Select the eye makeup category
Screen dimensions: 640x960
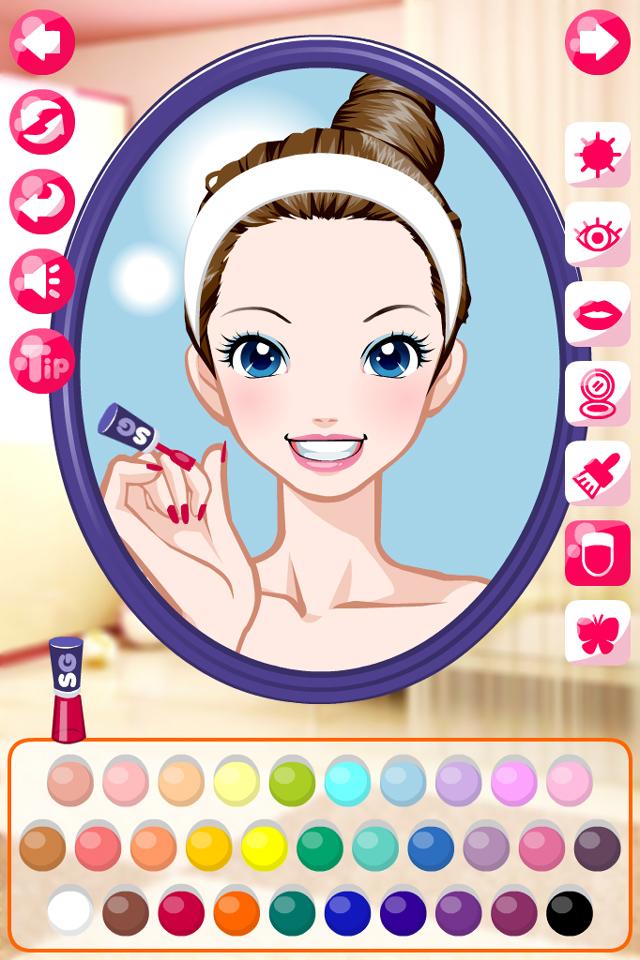(597, 235)
